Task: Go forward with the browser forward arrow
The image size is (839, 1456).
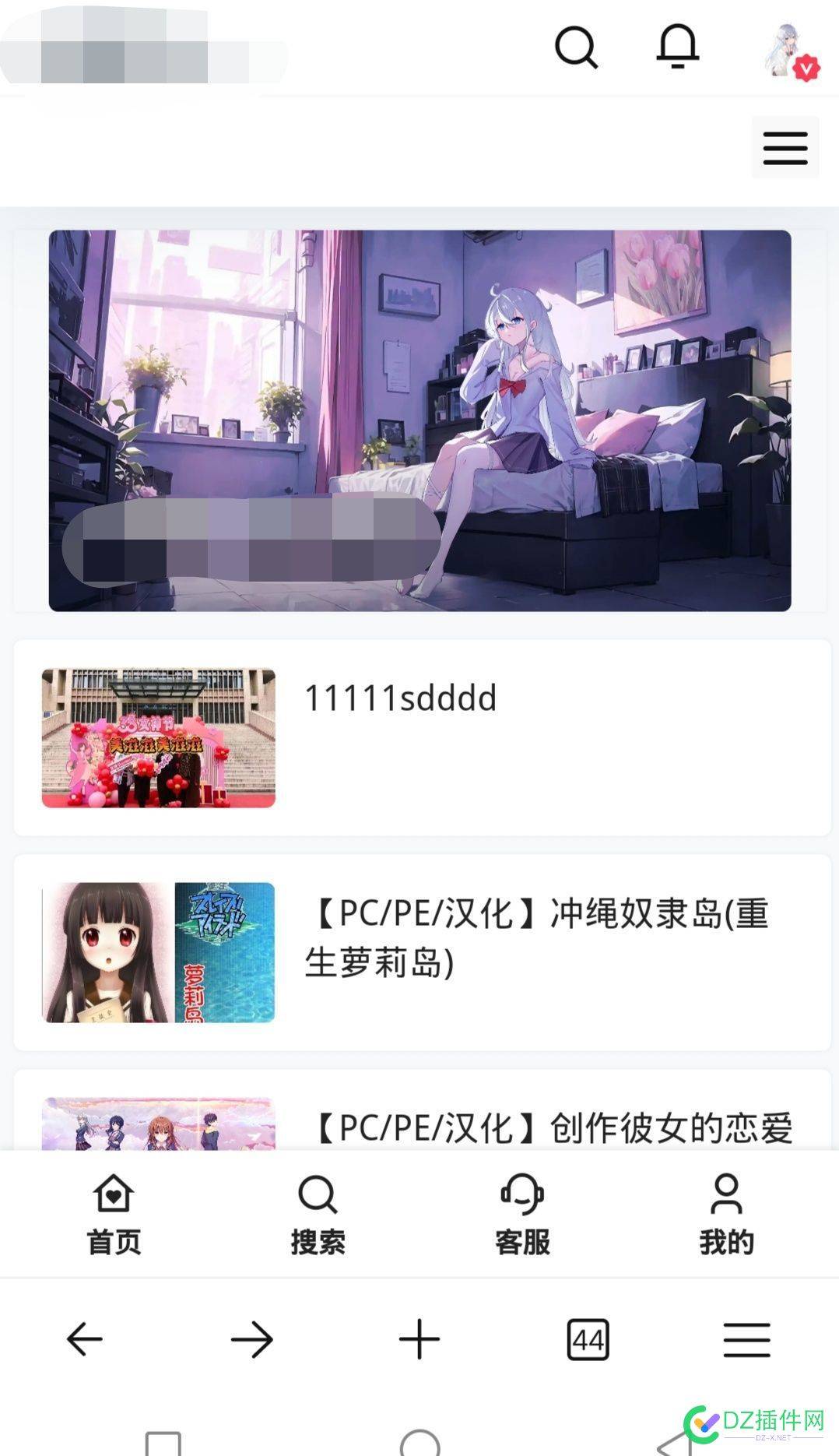Action: 252,1339
